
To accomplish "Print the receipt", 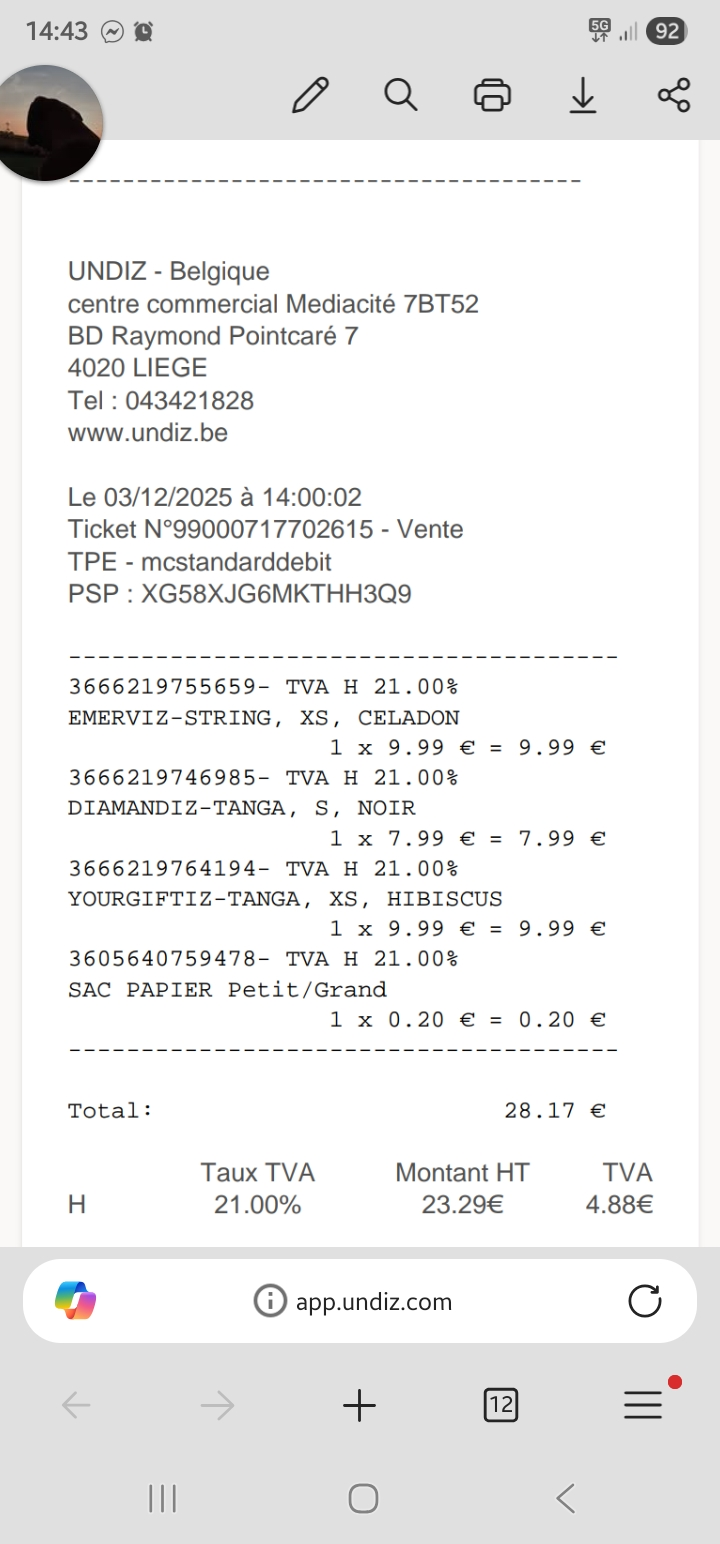I will pyautogui.click(x=492, y=96).
